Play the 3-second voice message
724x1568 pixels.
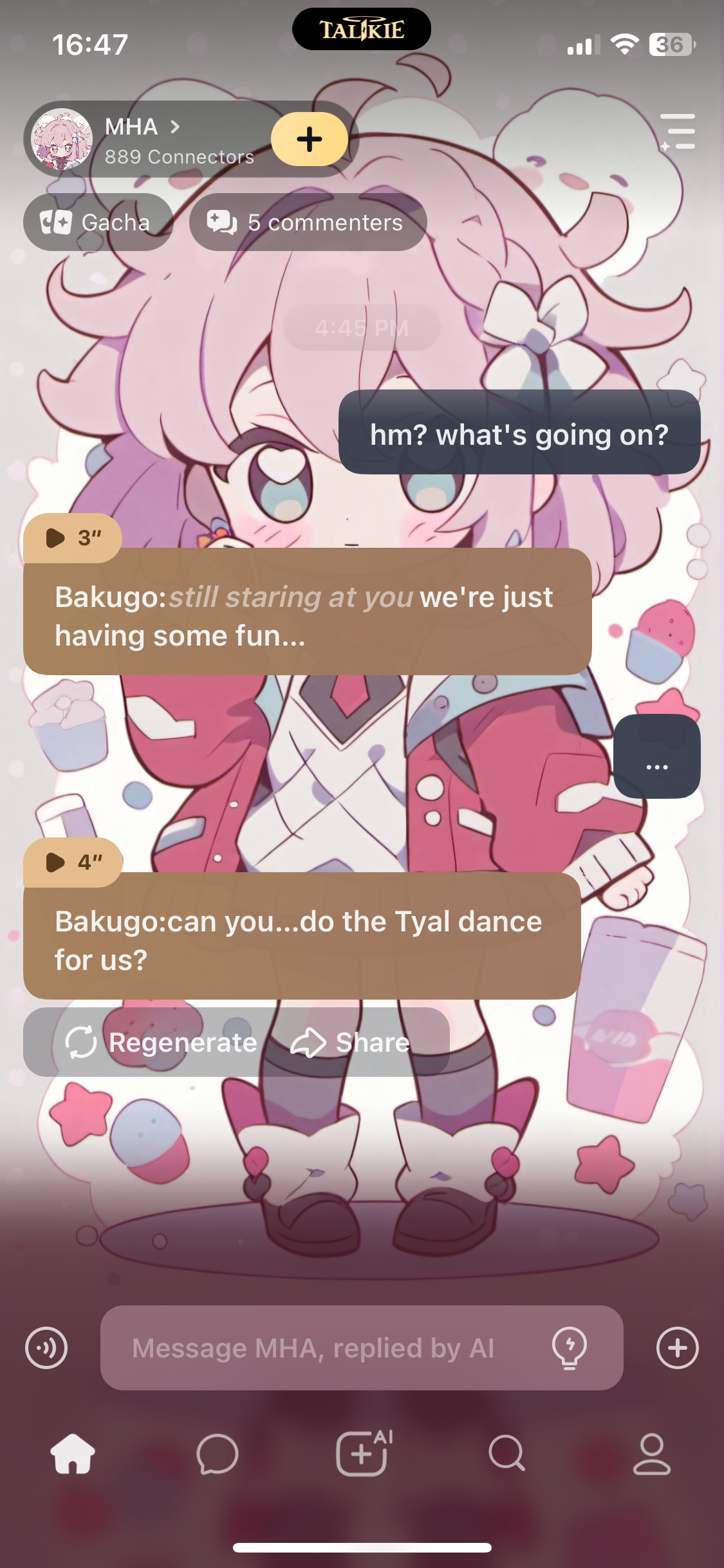pos(72,537)
